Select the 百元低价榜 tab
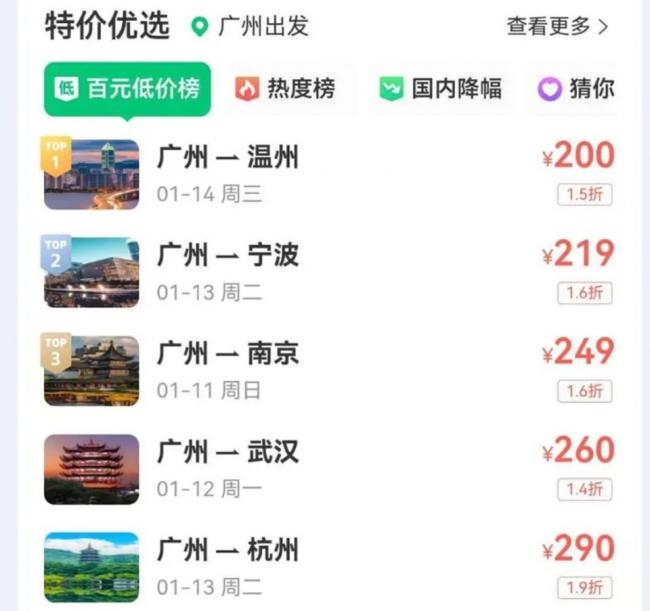The height and width of the screenshot is (611, 650). [x=128, y=89]
